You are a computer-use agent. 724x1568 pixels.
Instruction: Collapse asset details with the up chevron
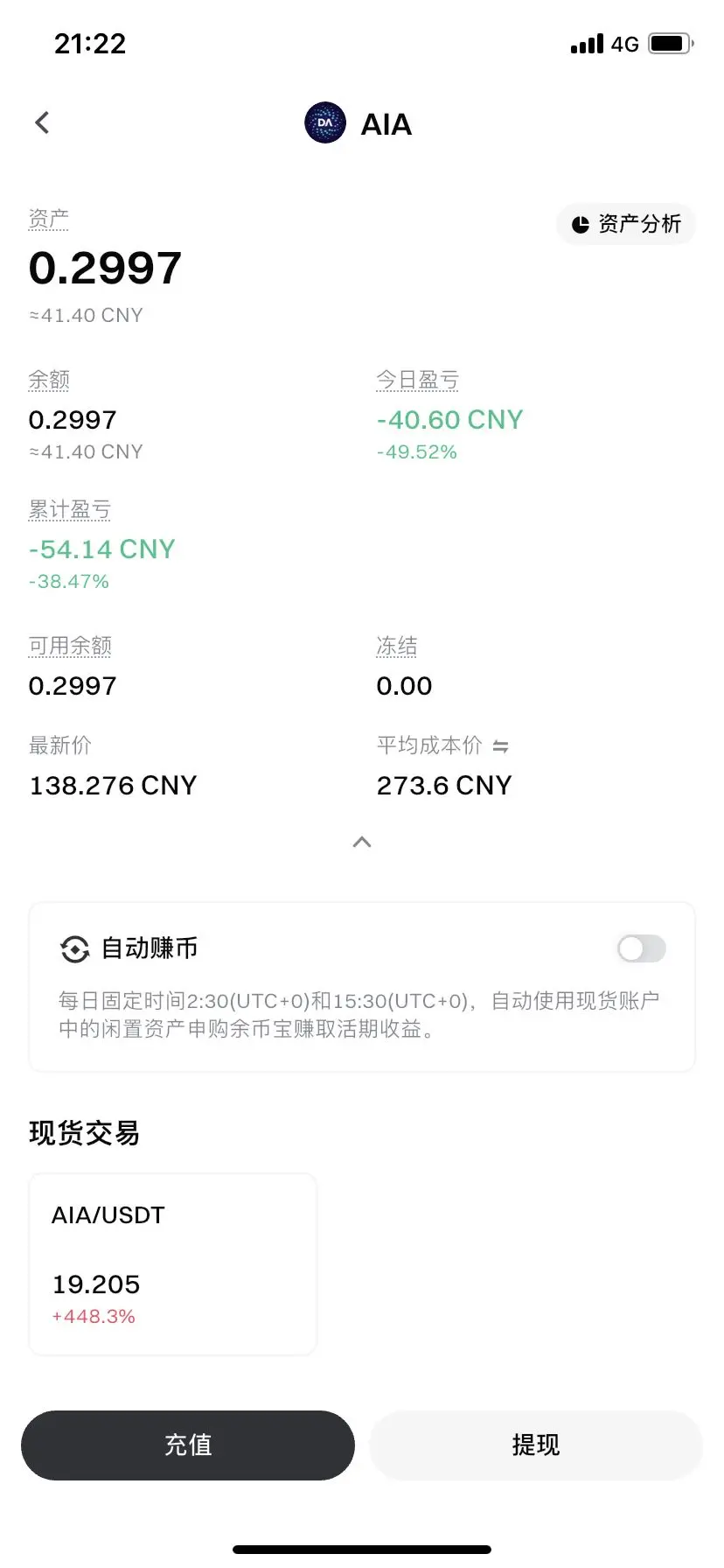[x=362, y=842]
